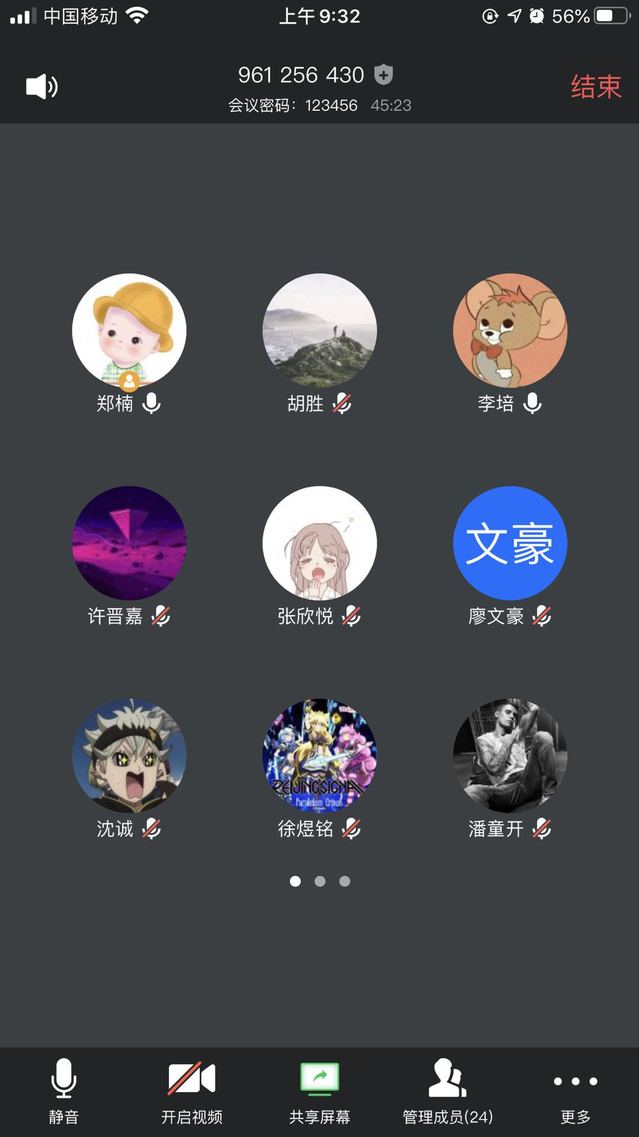
Task: Select participant 徐煜铭's avatar
Action: [x=319, y=755]
